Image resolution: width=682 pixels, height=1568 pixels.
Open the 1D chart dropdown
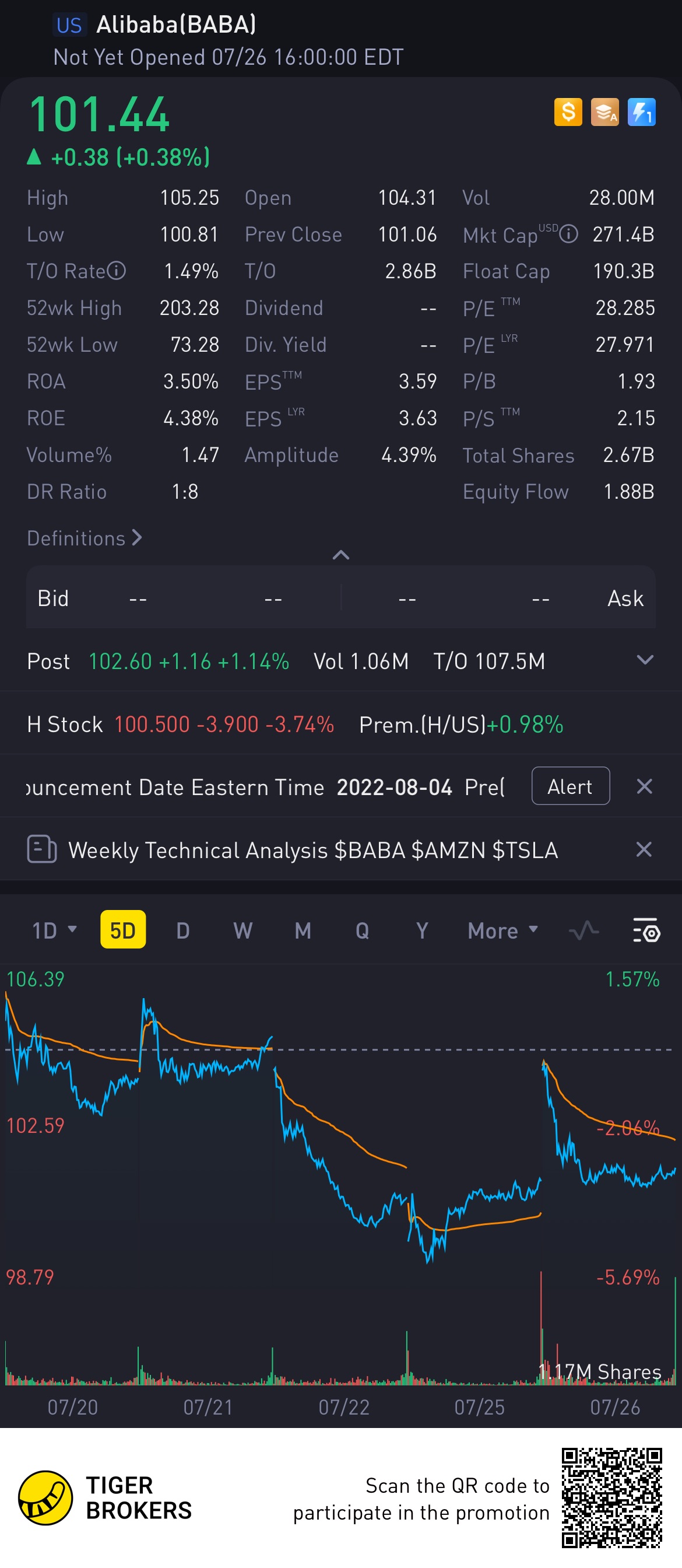click(x=54, y=930)
